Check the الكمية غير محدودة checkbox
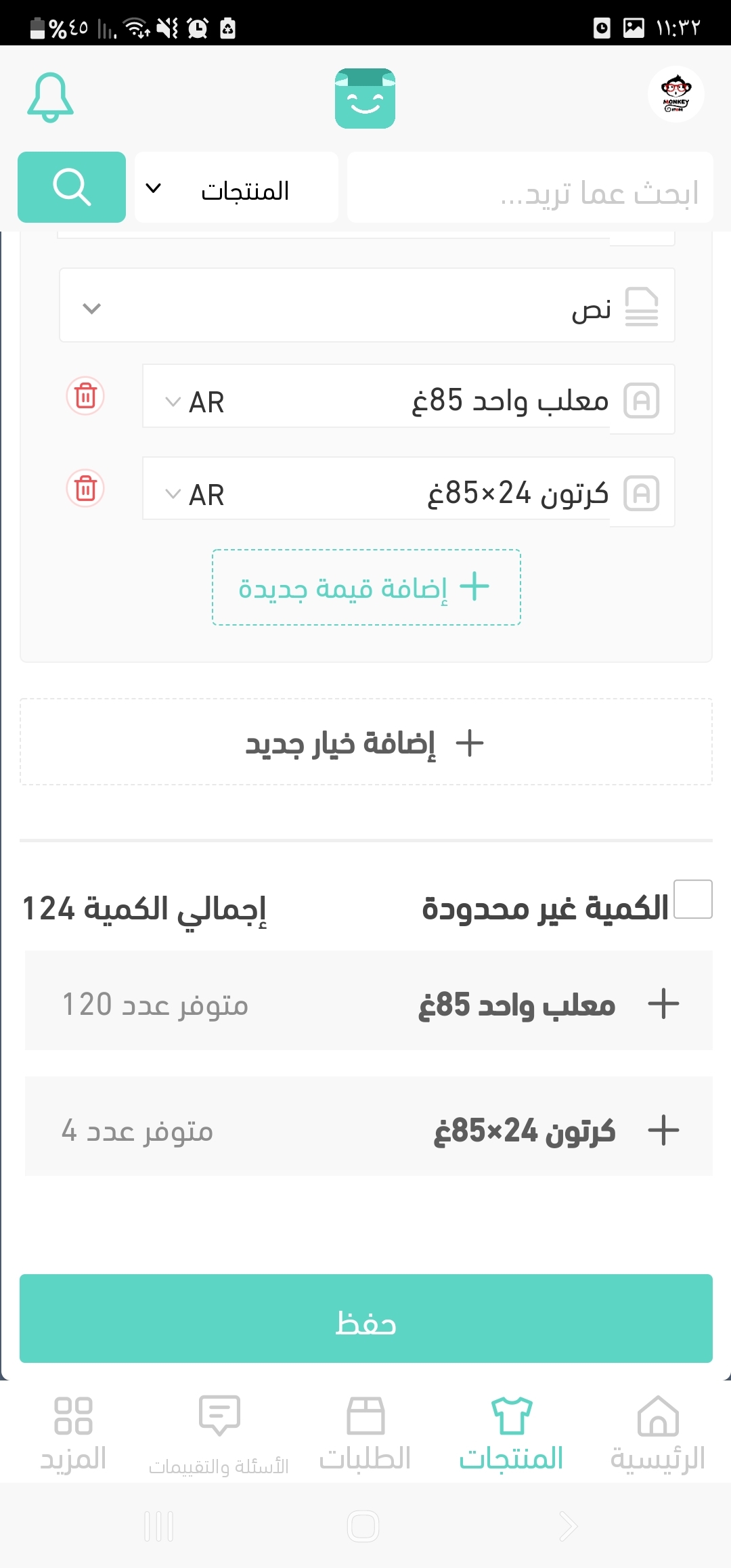Image resolution: width=731 pixels, height=1568 pixels. [693, 899]
